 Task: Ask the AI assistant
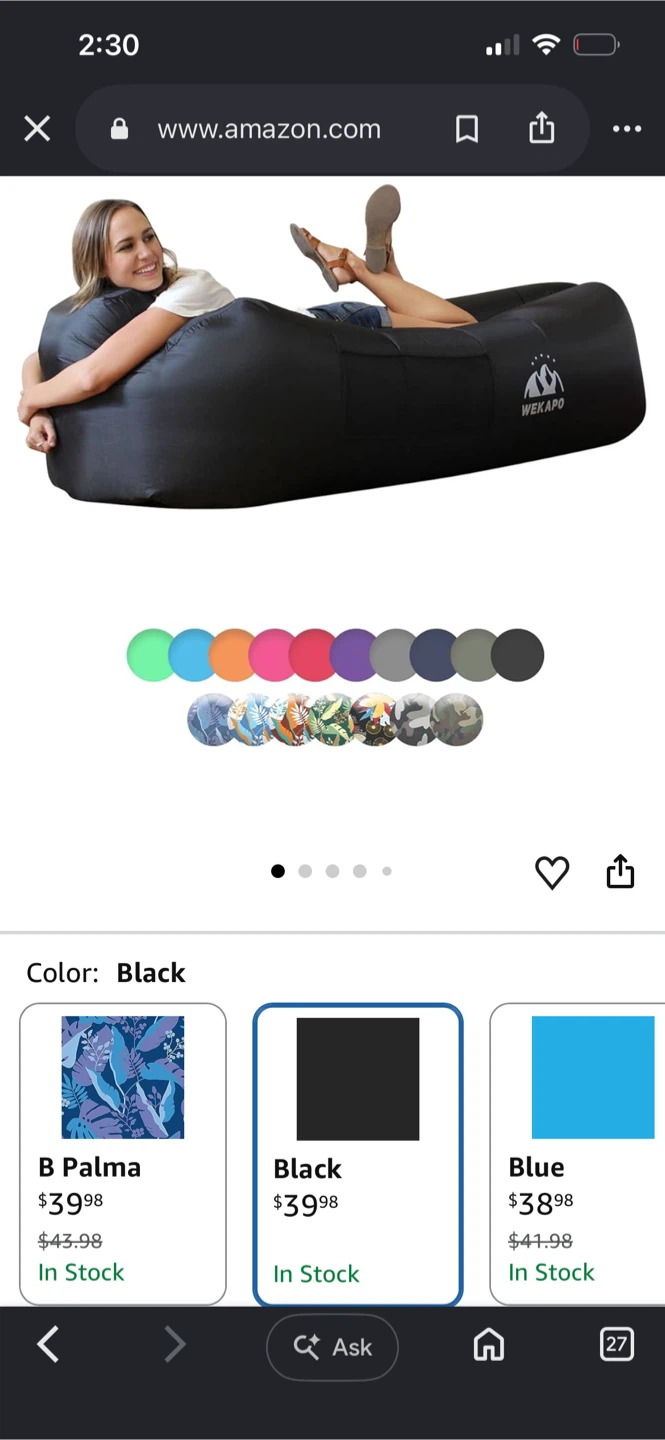pyautogui.click(x=332, y=1347)
